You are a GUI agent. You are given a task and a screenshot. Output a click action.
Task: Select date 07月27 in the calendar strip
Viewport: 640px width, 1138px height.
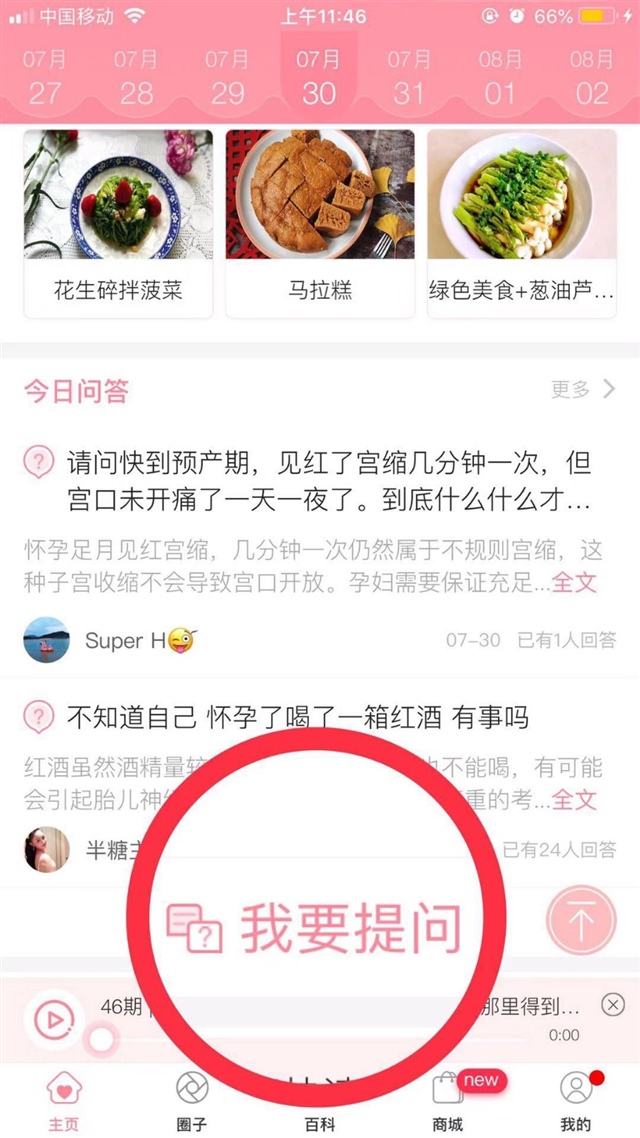pyautogui.click(x=45, y=78)
